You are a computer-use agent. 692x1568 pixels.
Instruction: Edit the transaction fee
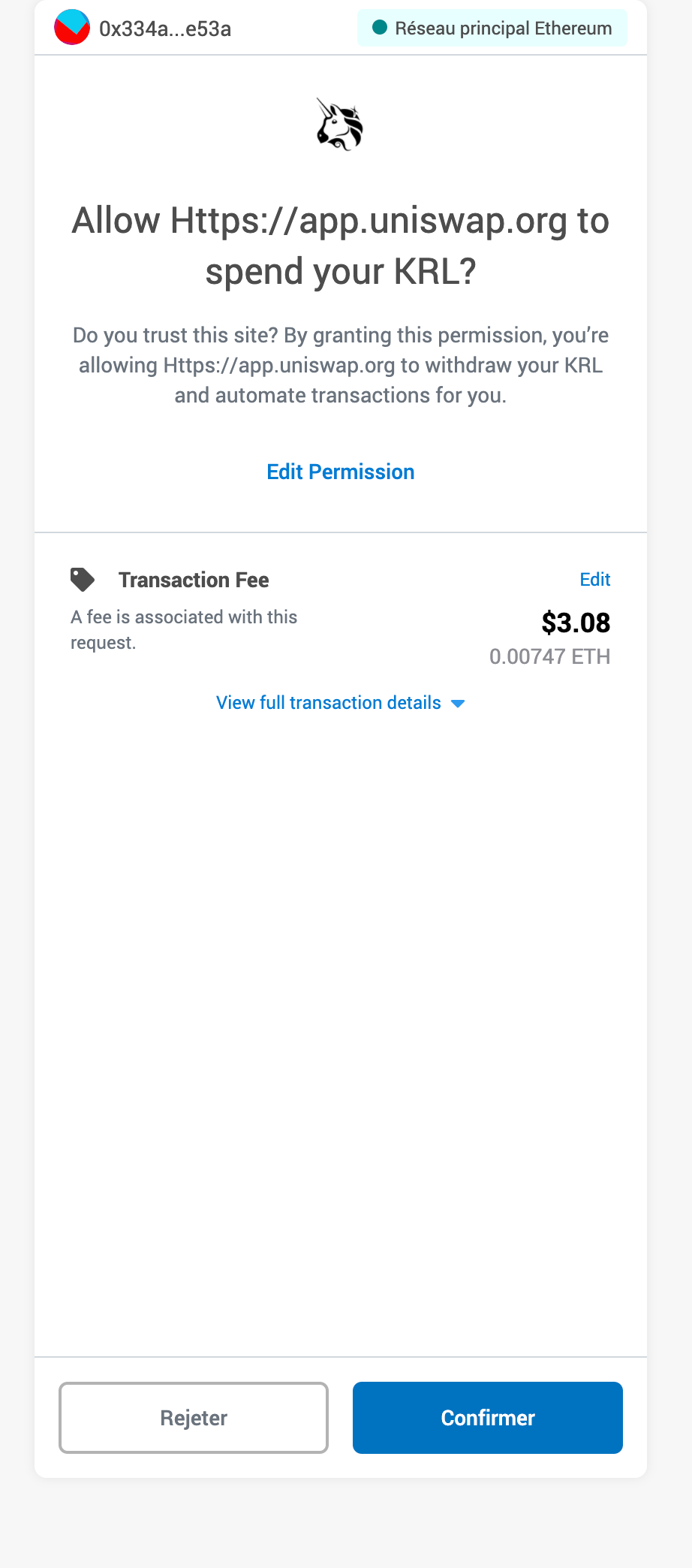point(595,579)
